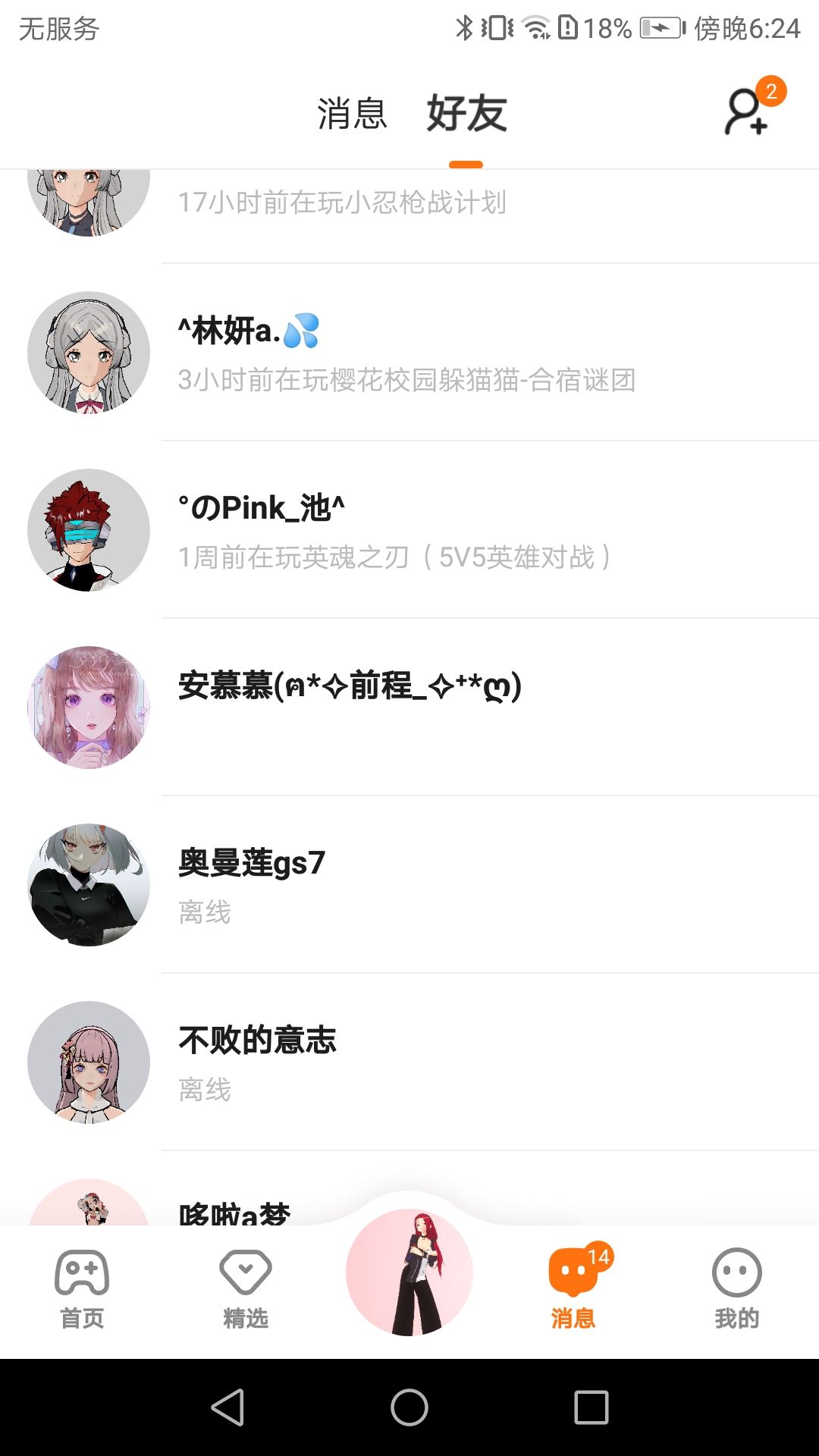Open friend ^林妍a. from the list
This screenshot has height=1456, width=819.
click(x=409, y=353)
